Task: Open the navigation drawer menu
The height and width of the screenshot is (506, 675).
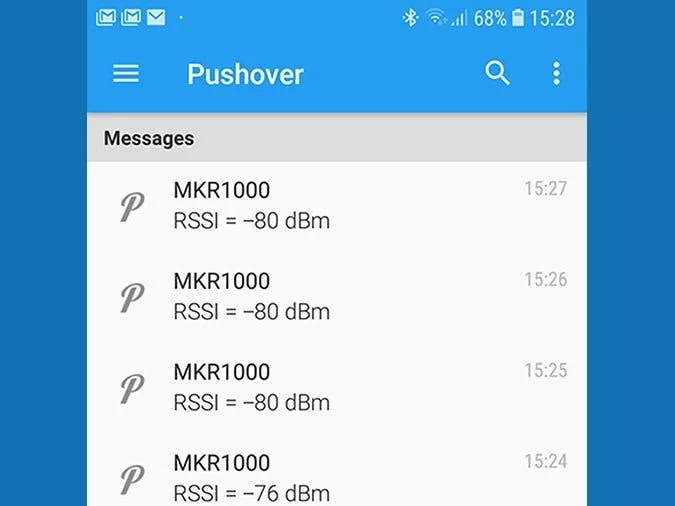Action: pyautogui.click(x=126, y=74)
